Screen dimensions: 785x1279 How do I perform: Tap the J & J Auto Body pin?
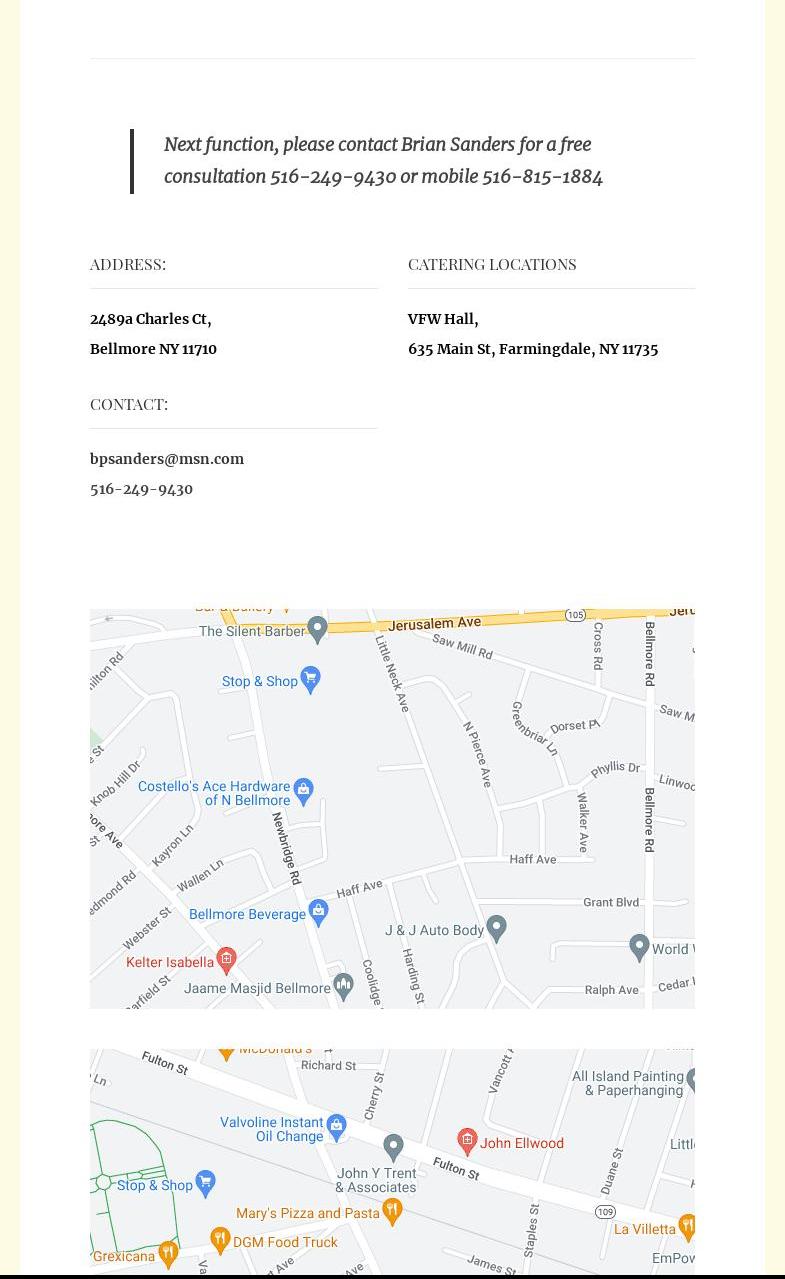tap(496, 926)
